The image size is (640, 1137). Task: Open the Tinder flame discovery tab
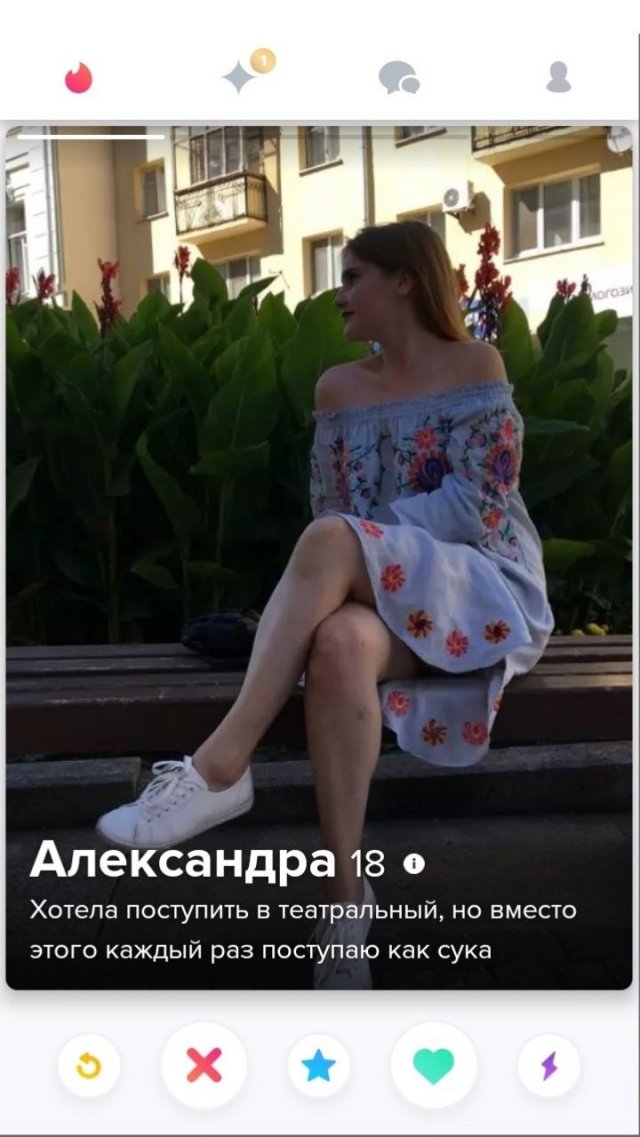click(79, 78)
